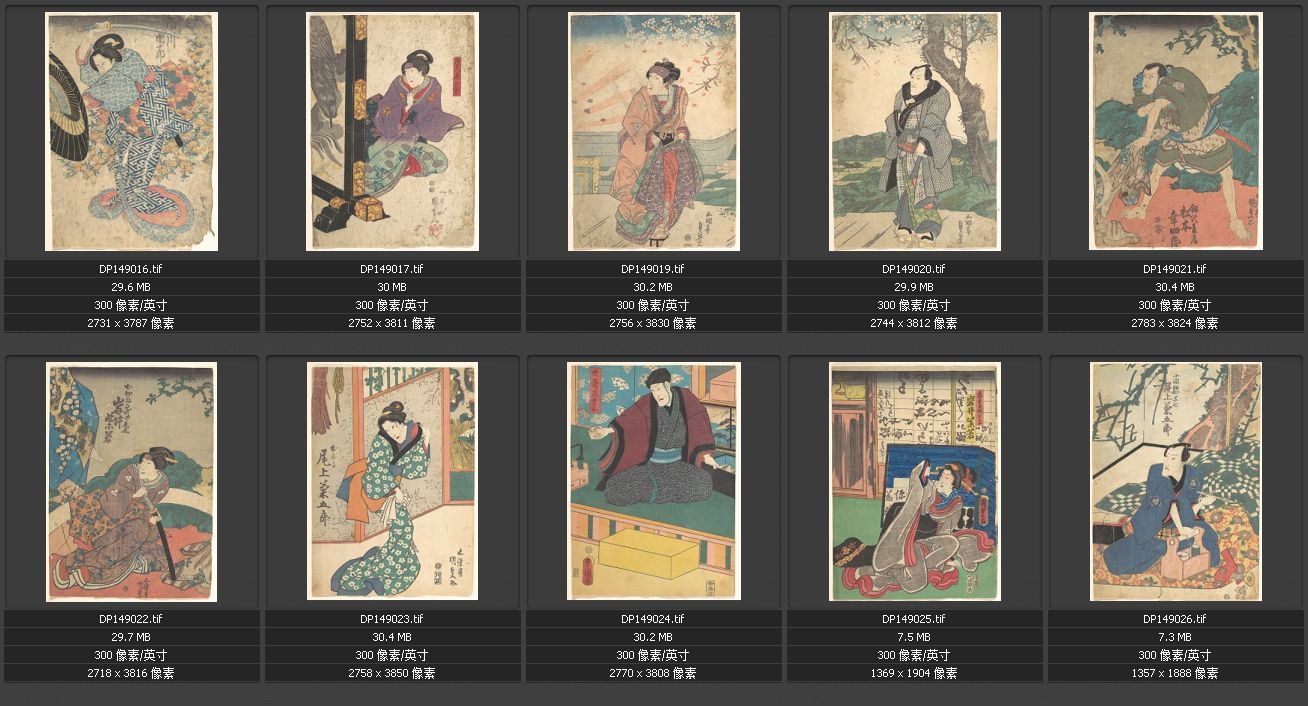Open the 7.5 MB file DP149025.tif
Viewport: 1308px width, 706px height.
[x=914, y=481]
